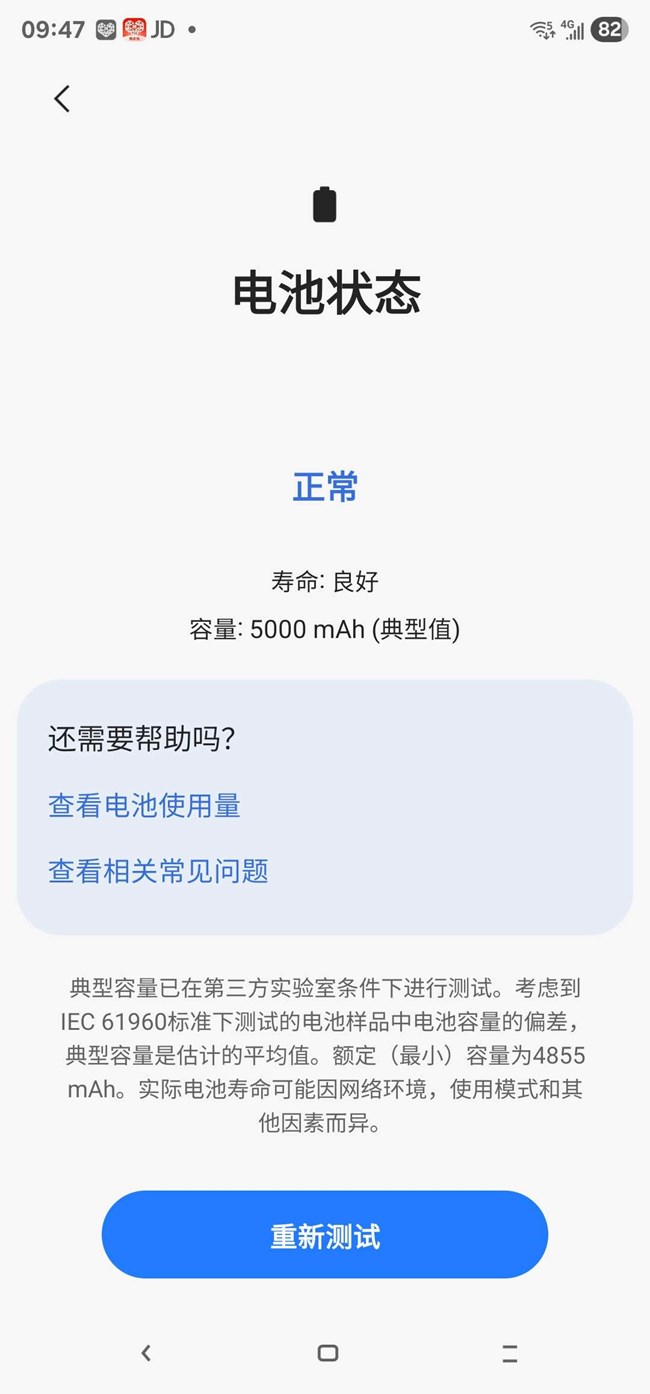
Task: Open the 查看相关常见问题 link
Action: (x=159, y=871)
